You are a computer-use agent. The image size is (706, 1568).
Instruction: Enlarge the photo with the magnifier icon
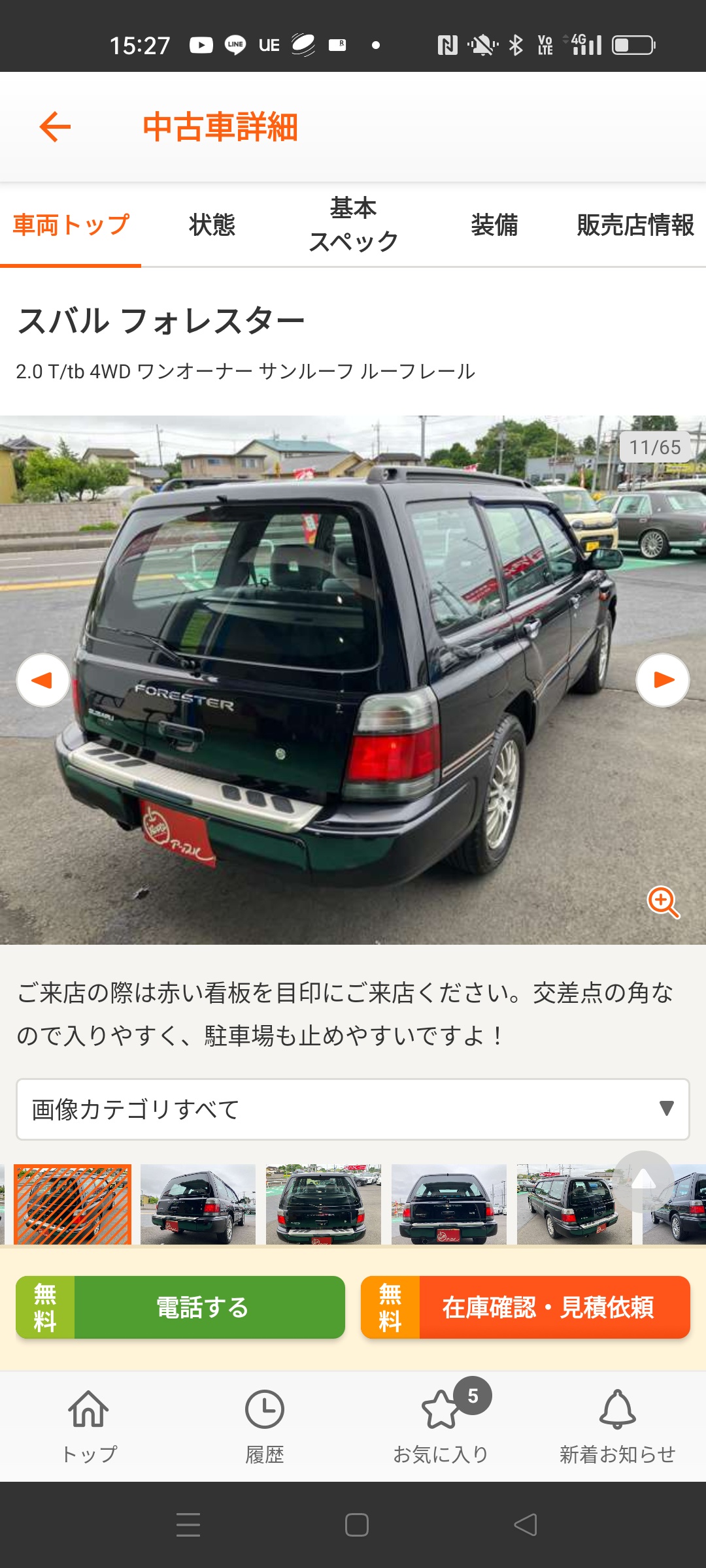pos(663,902)
